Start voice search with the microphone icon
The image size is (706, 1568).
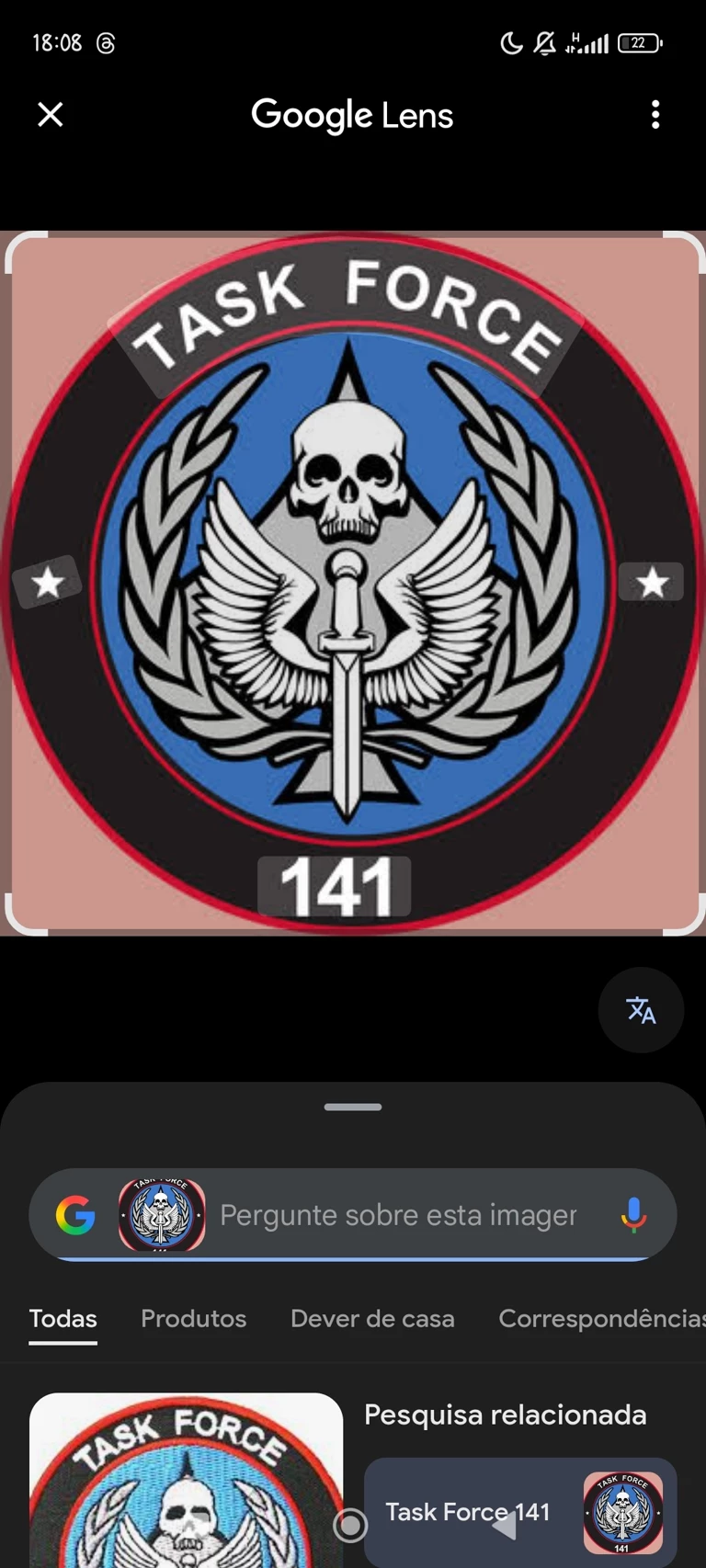coord(633,1215)
